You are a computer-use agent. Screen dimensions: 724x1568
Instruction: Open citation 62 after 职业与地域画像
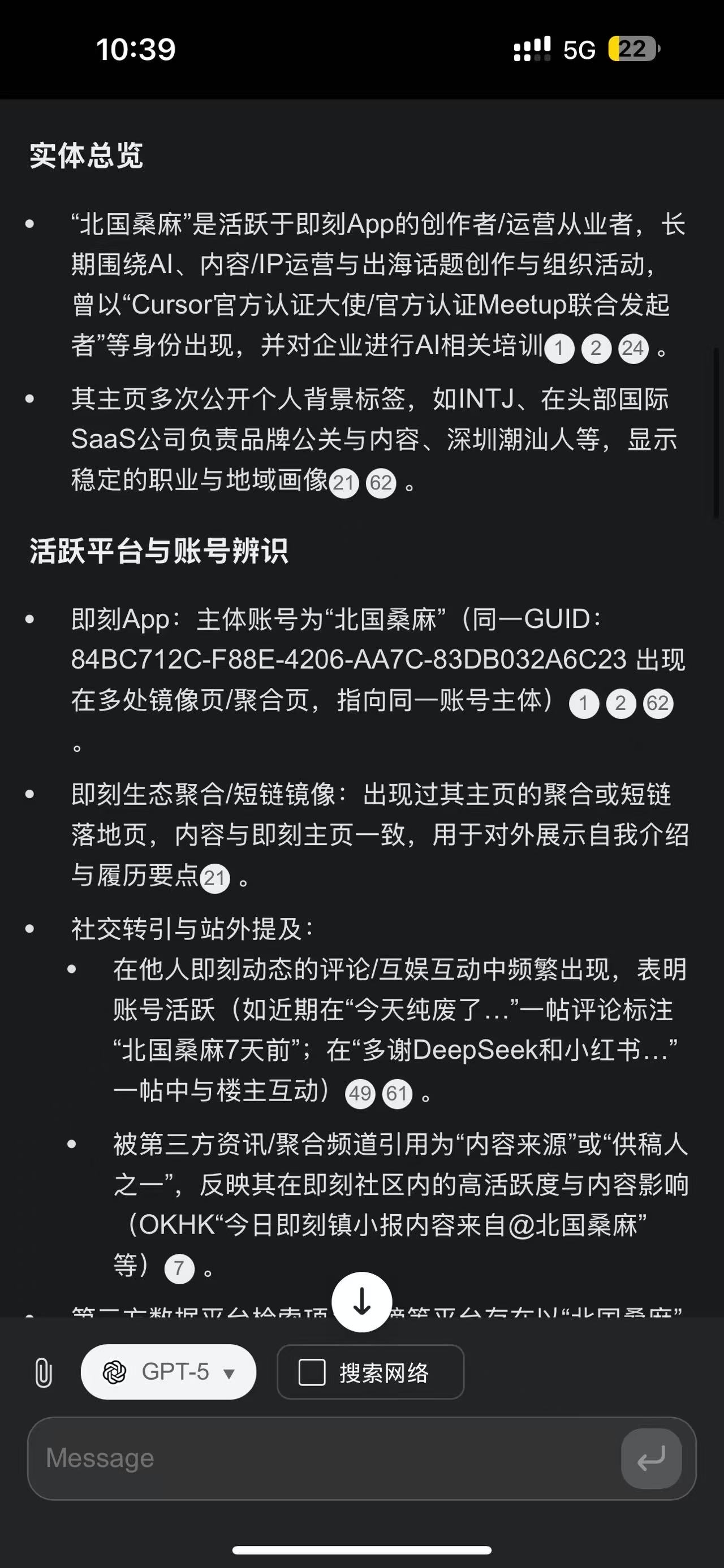click(x=381, y=483)
